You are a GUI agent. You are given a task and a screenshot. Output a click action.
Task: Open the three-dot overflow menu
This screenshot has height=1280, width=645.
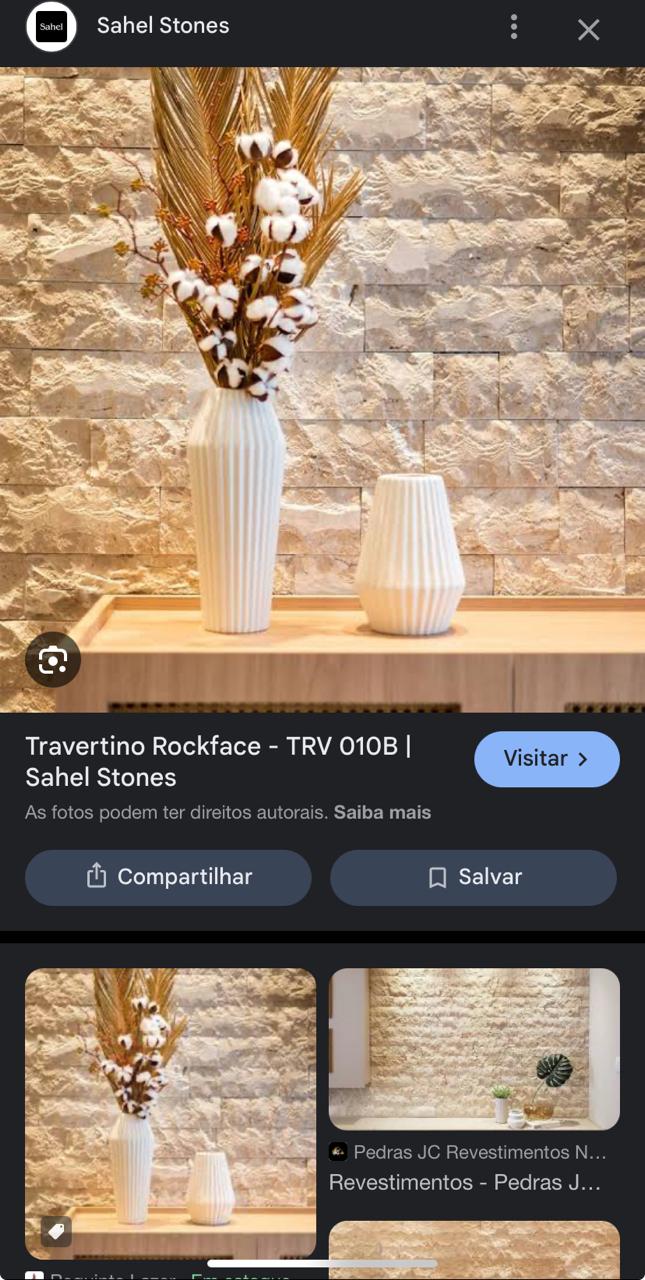tap(514, 27)
